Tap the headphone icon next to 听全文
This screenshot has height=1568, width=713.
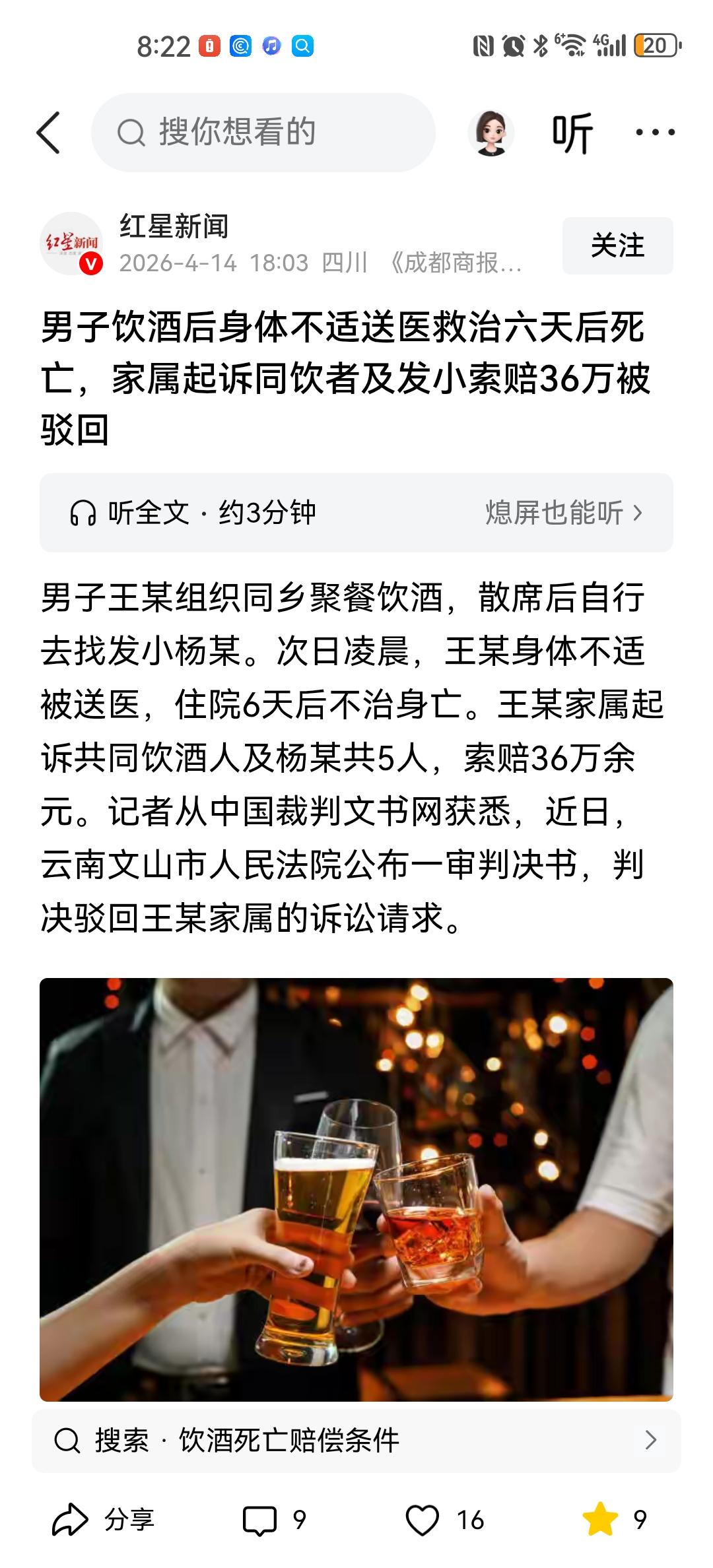pyautogui.click(x=86, y=512)
